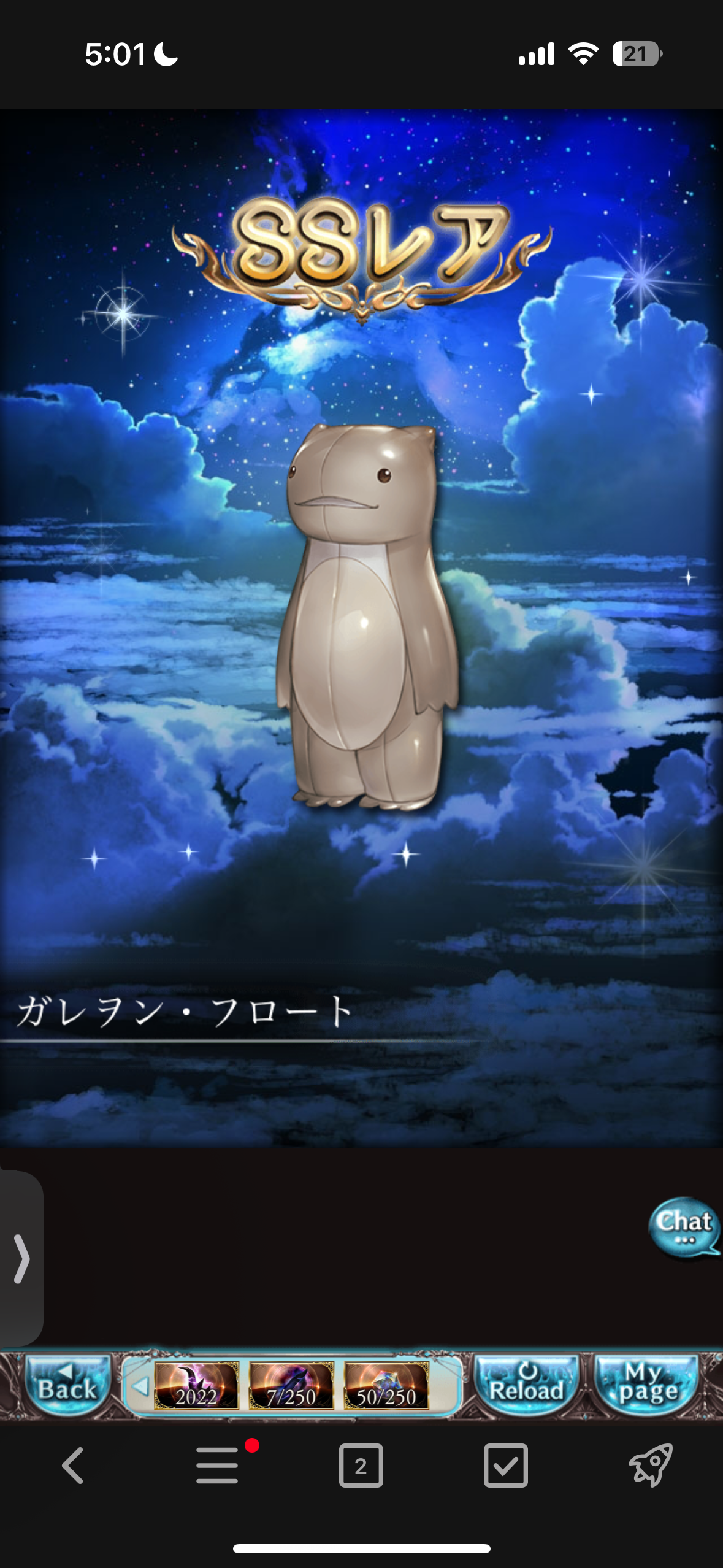Tap the Reload button
The height and width of the screenshot is (1568, 723).
(527, 1386)
